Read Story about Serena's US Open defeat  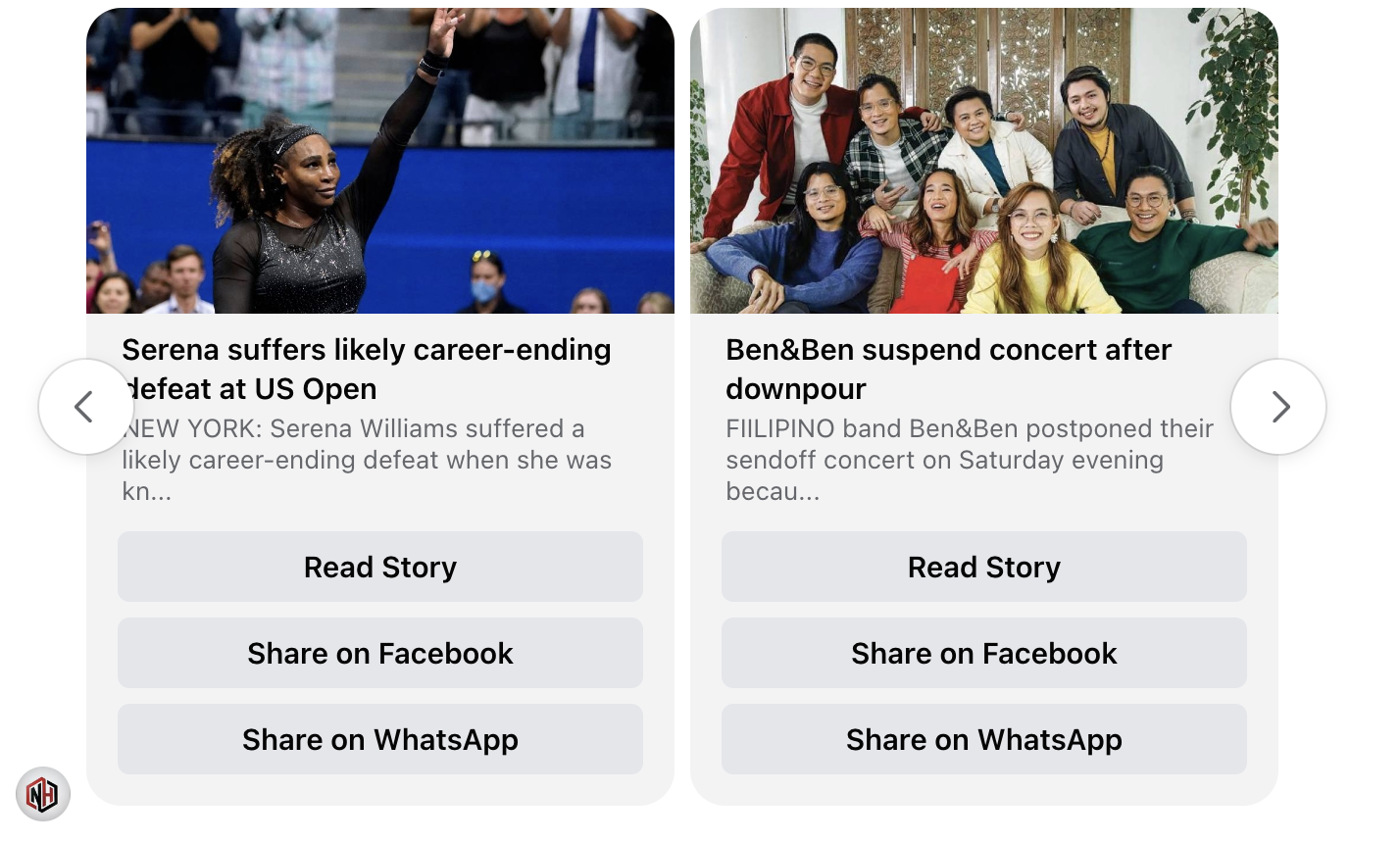click(380, 567)
